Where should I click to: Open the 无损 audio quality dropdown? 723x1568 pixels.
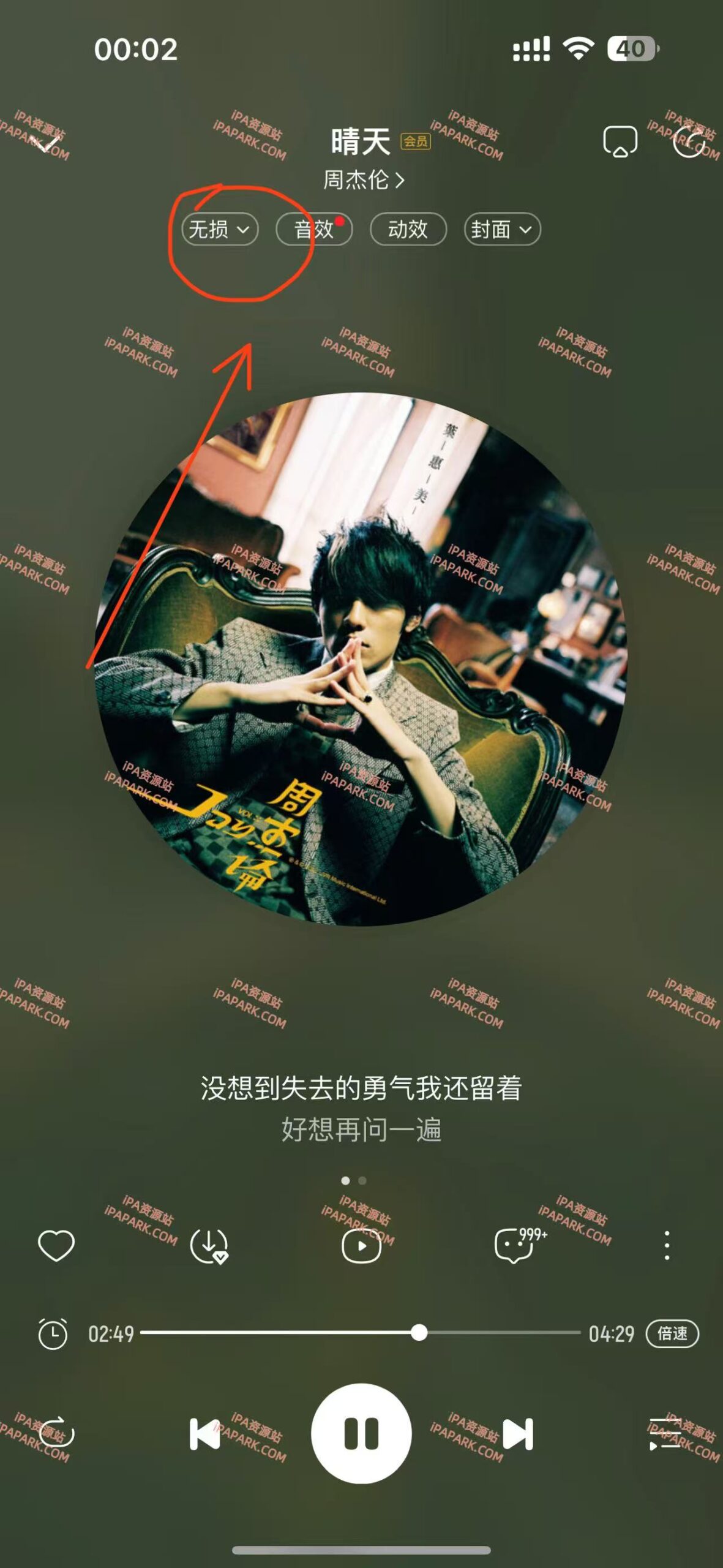tap(220, 229)
